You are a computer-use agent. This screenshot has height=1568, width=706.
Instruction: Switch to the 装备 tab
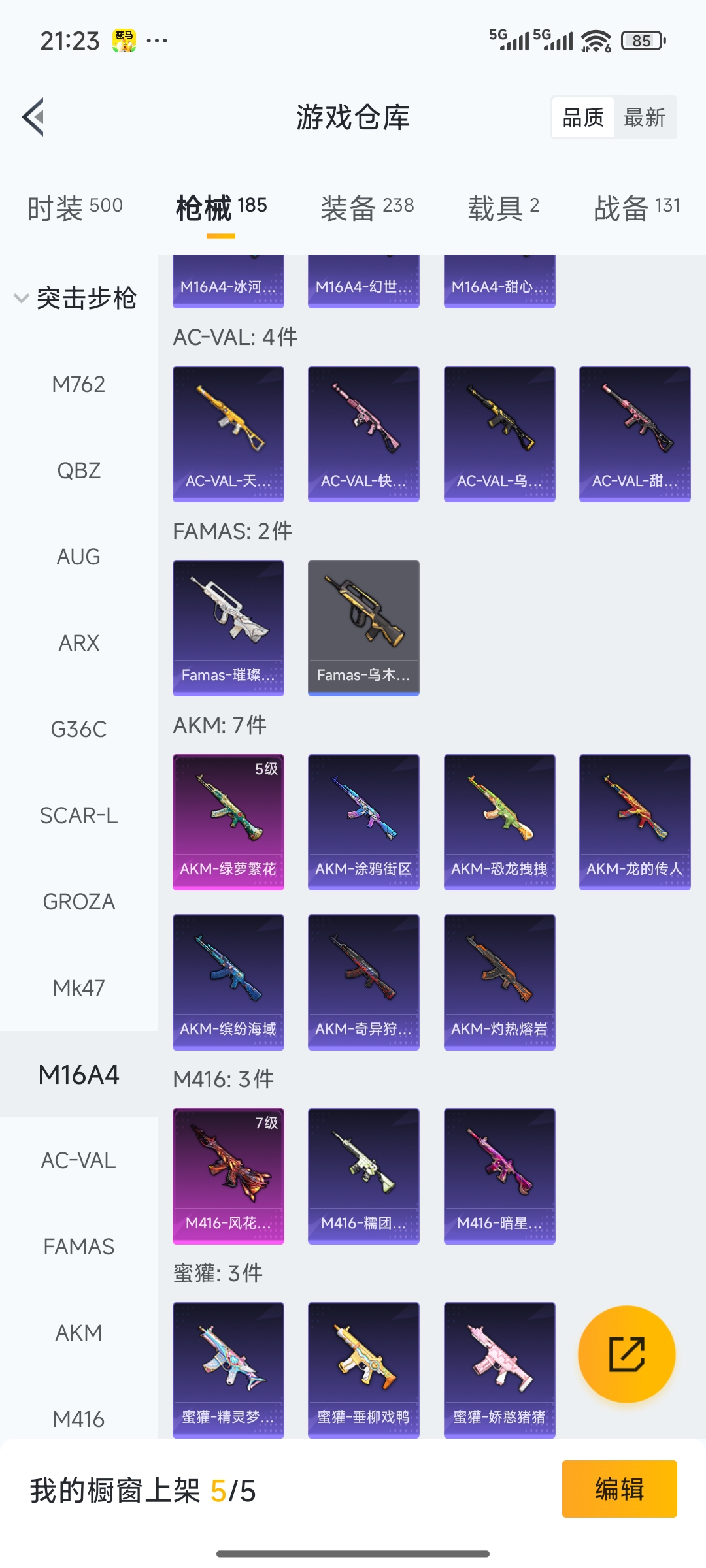[367, 208]
